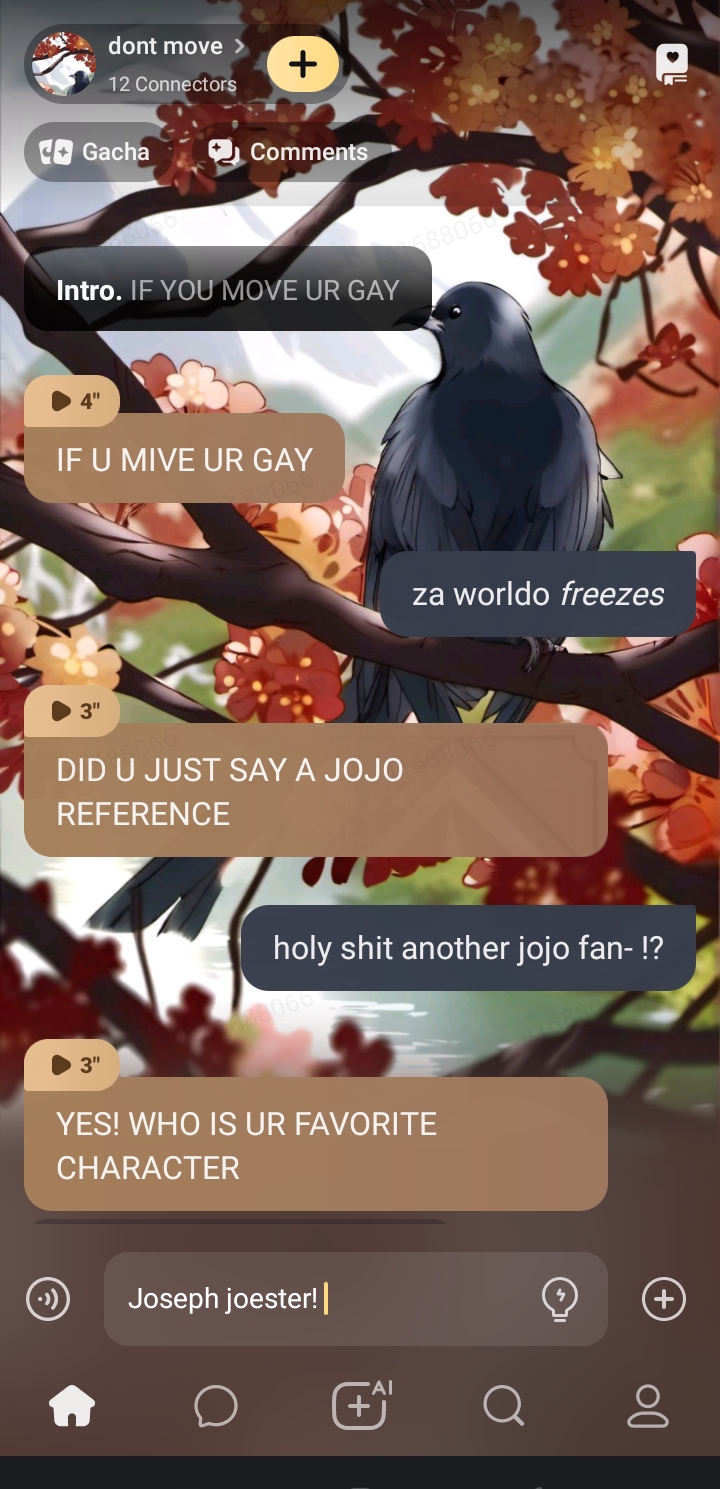Play voice clip for JOJO REFERENCE message

pos(73,711)
